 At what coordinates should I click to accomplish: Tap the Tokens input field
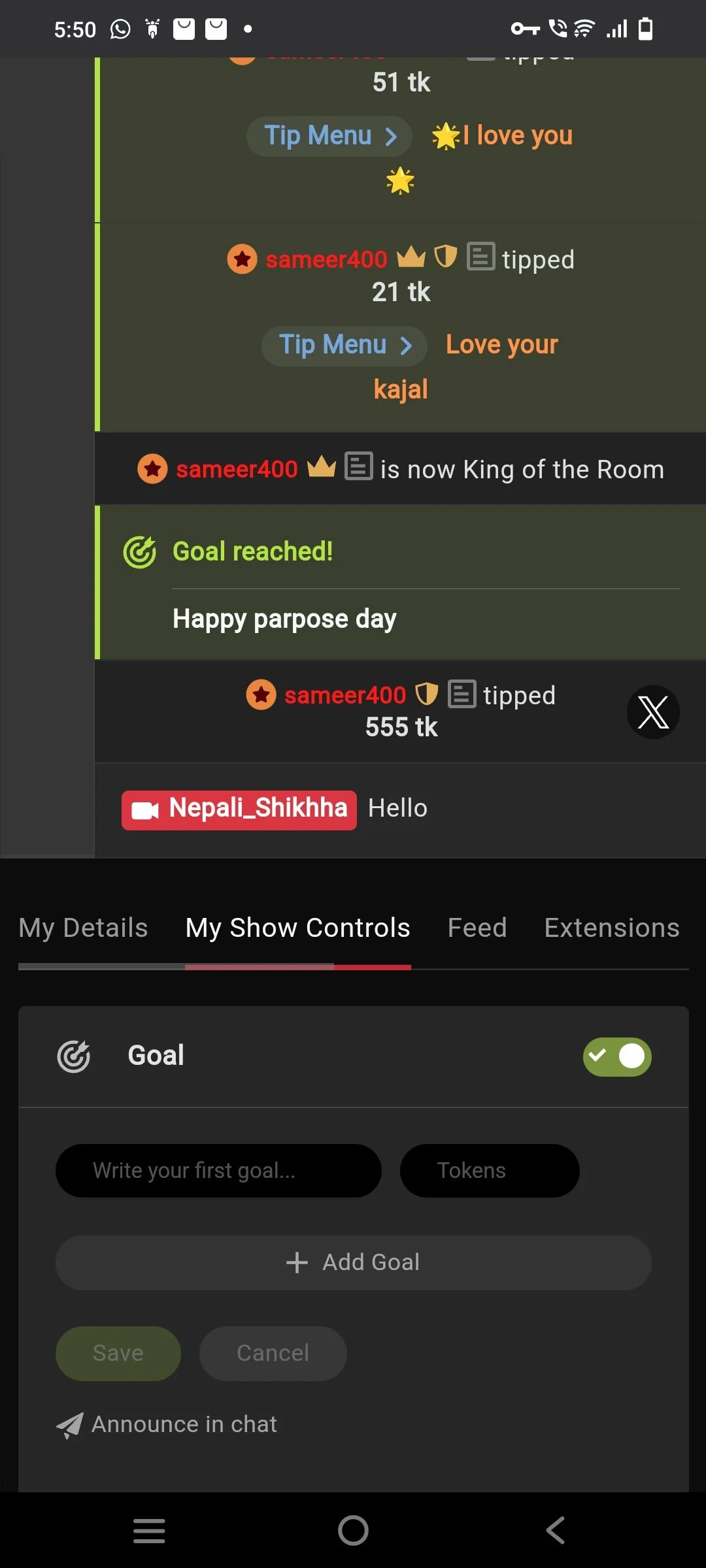pos(489,1171)
